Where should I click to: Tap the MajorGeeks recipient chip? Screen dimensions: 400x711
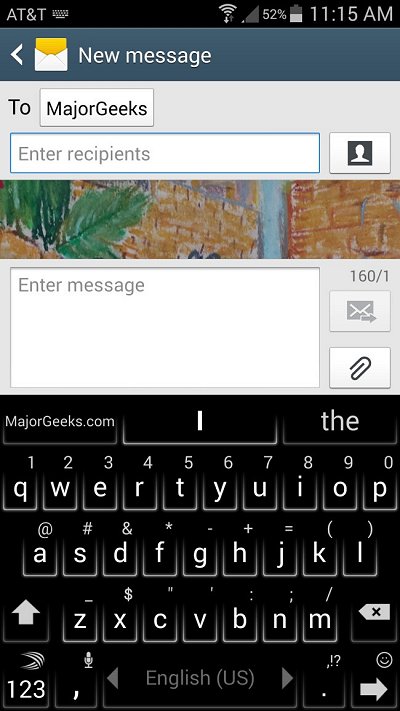coord(97,108)
